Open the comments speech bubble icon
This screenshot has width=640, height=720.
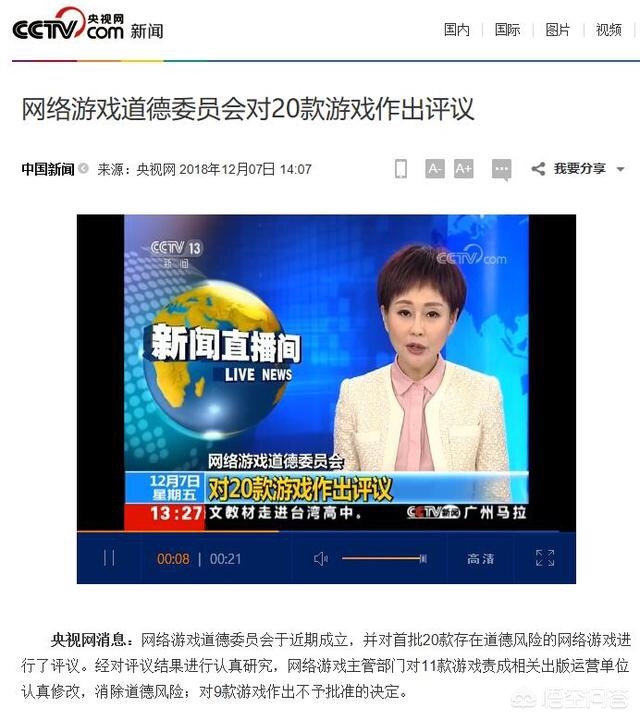(x=501, y=170)
